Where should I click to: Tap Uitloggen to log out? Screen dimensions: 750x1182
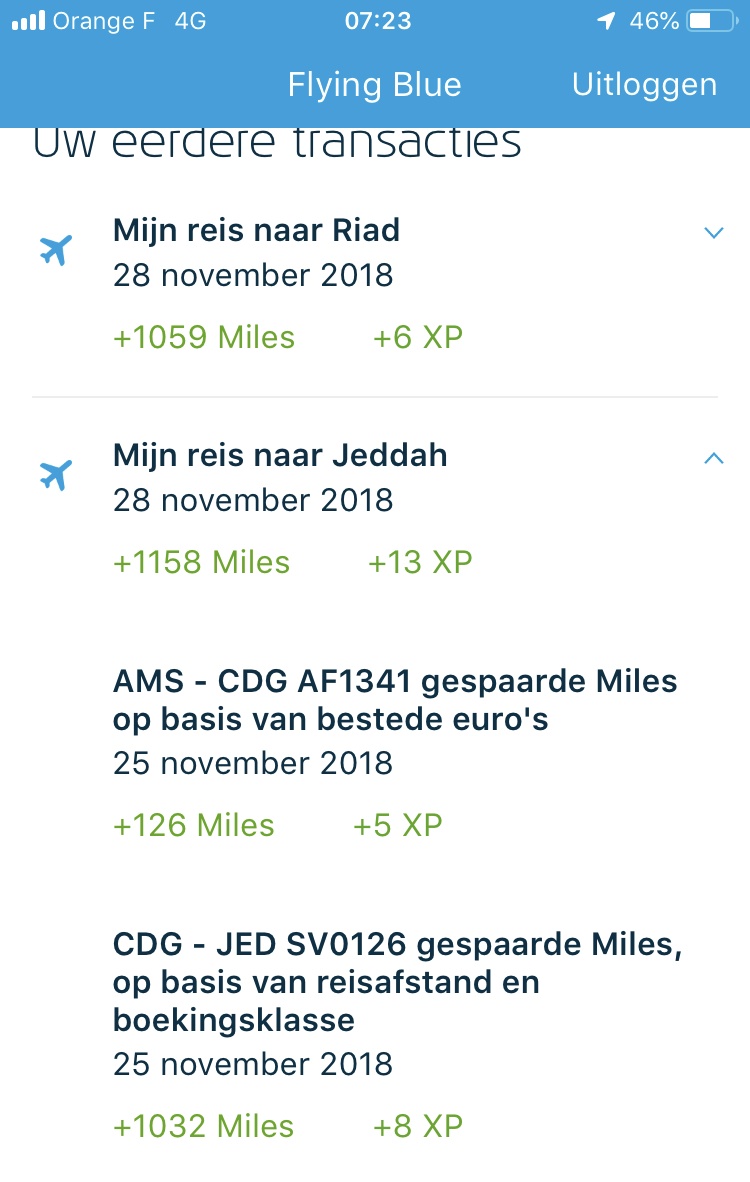tap(644, 84)
